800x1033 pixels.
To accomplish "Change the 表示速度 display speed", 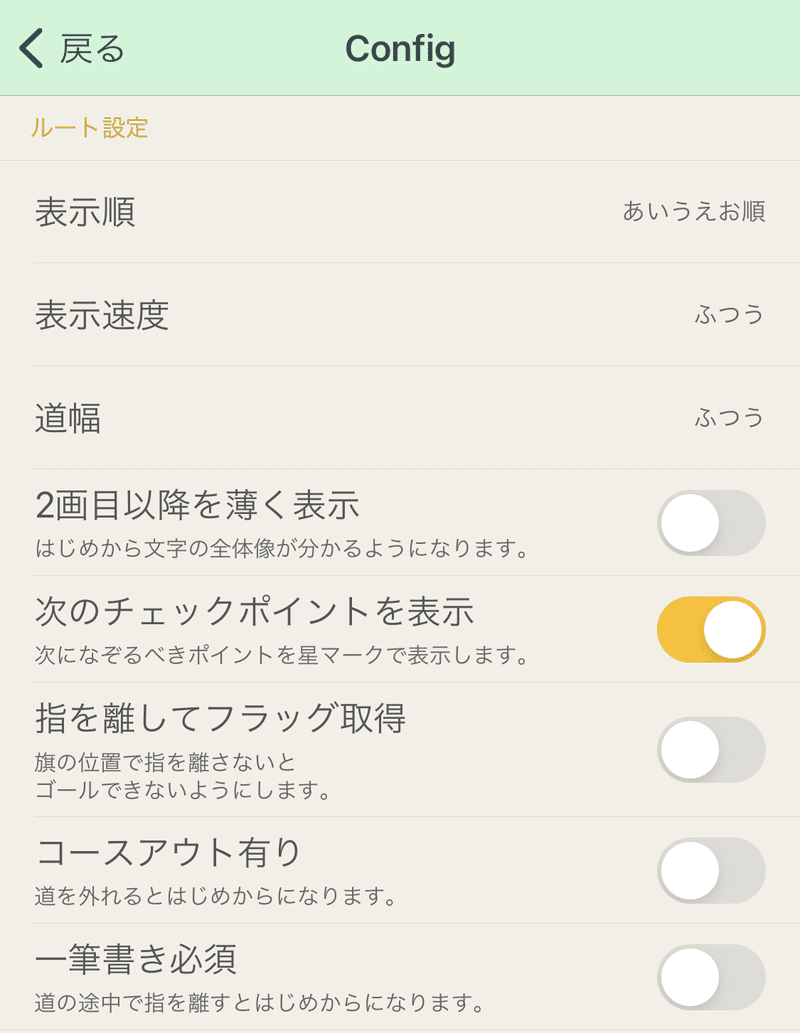I will click(400, 315).
